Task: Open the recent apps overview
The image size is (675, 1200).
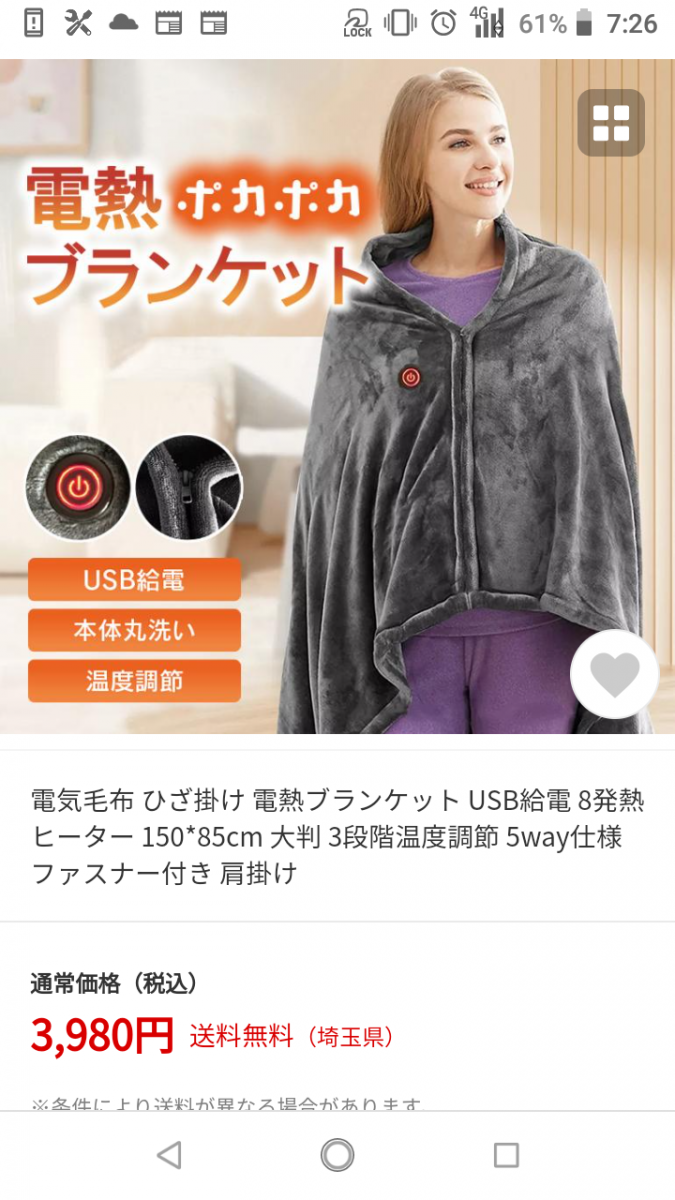Action: [506, 1156]
